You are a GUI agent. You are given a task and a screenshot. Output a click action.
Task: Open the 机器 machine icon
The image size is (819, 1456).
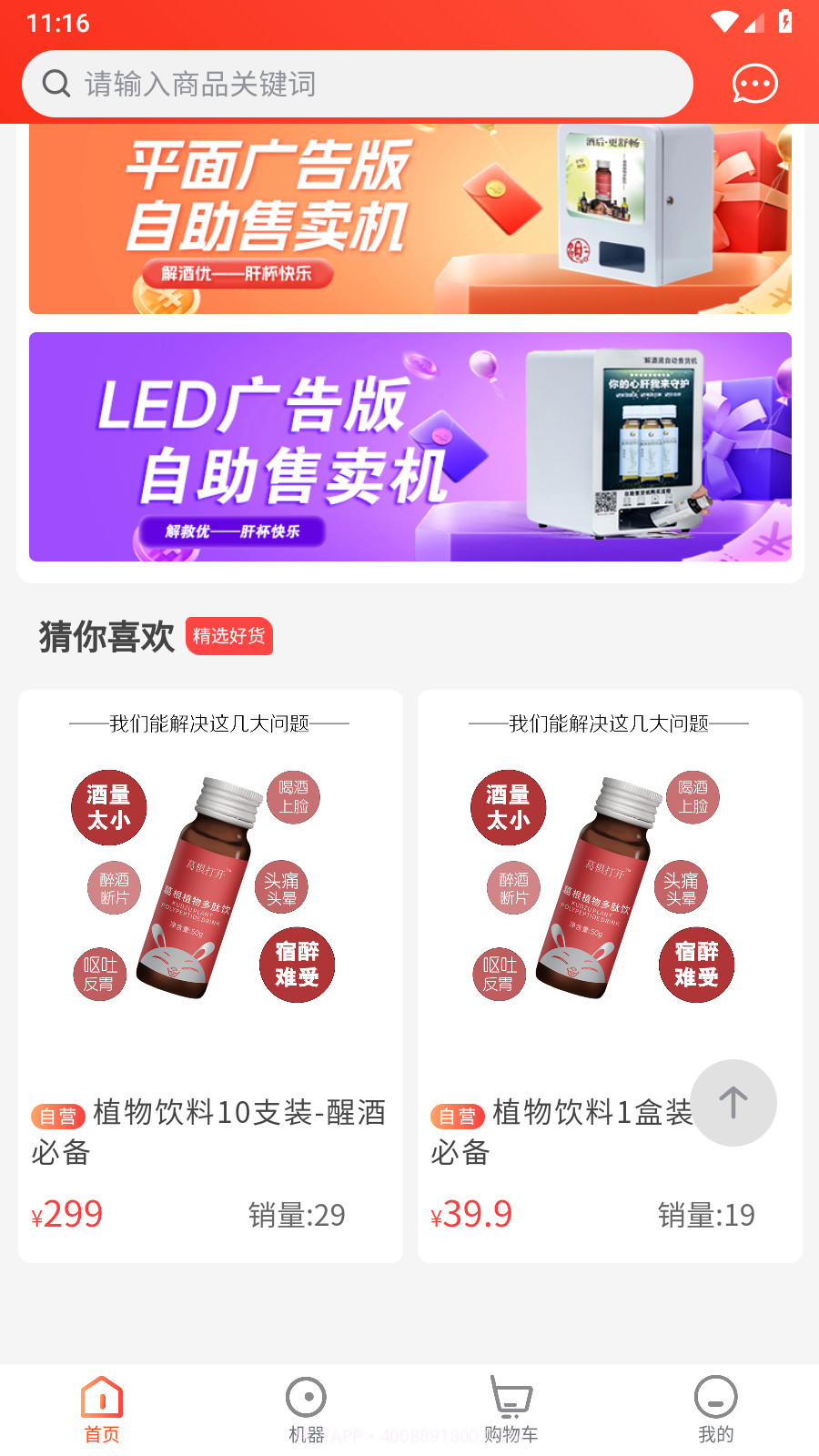pyautogui.click(x=307, y=1396)
